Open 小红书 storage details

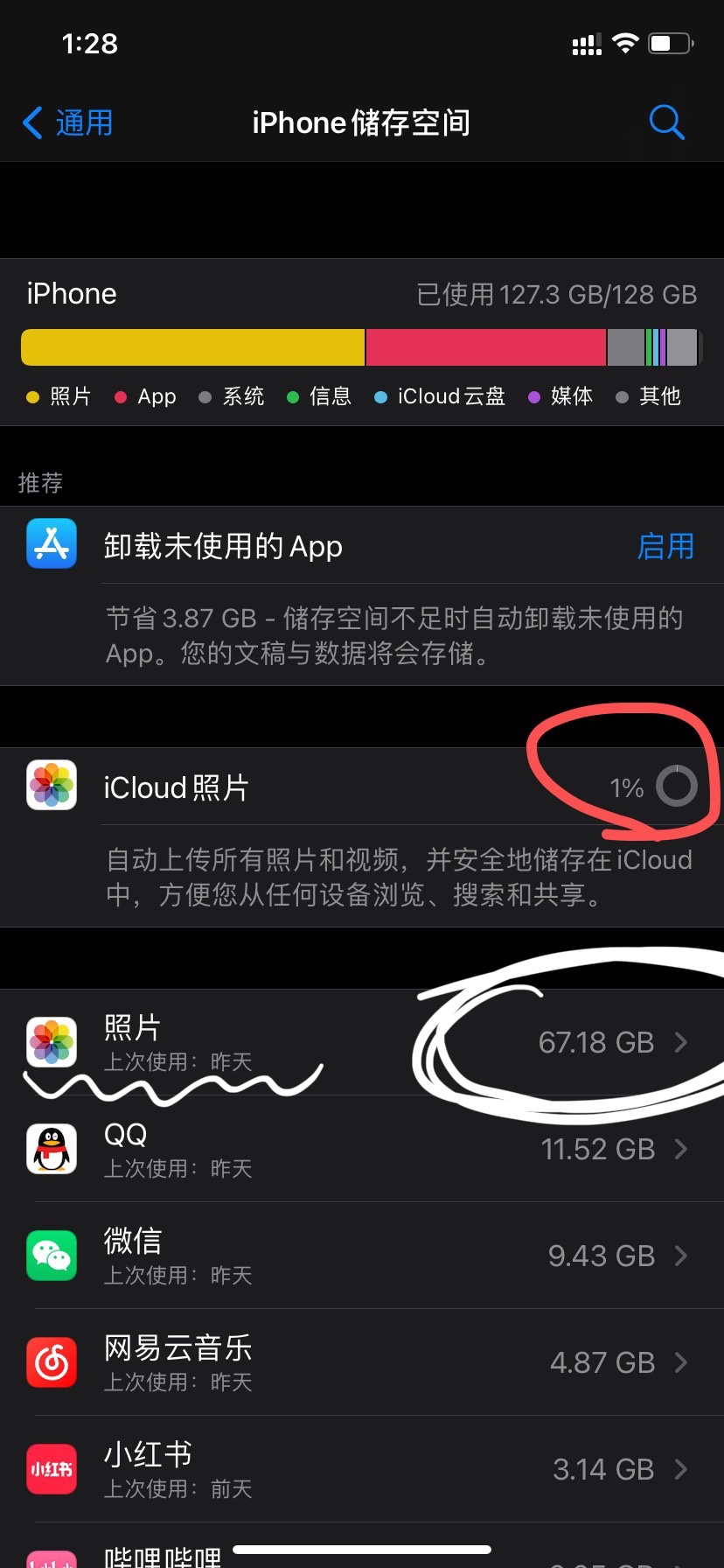[362, 1469]
